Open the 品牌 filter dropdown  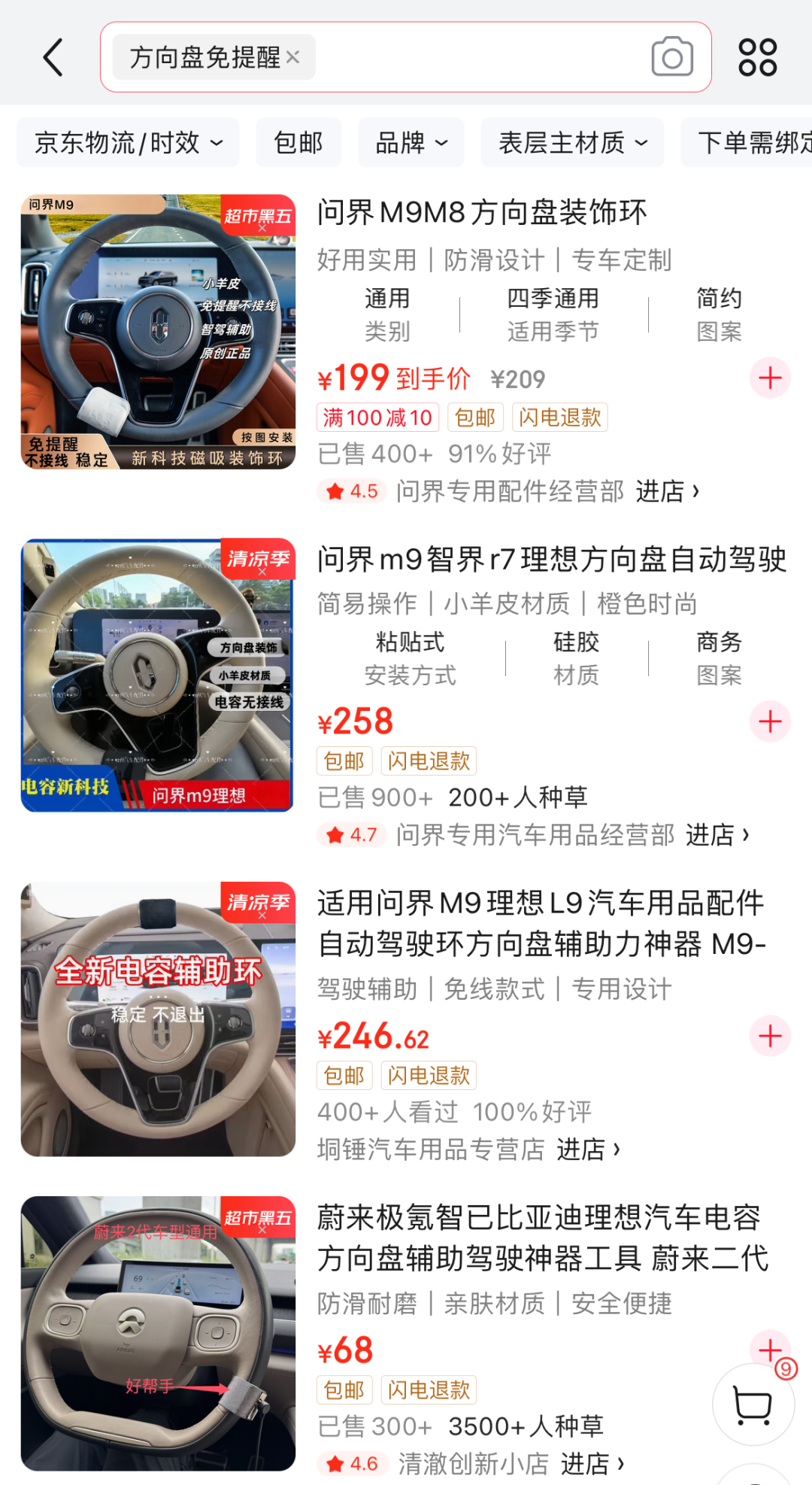(x=411, y=142)
